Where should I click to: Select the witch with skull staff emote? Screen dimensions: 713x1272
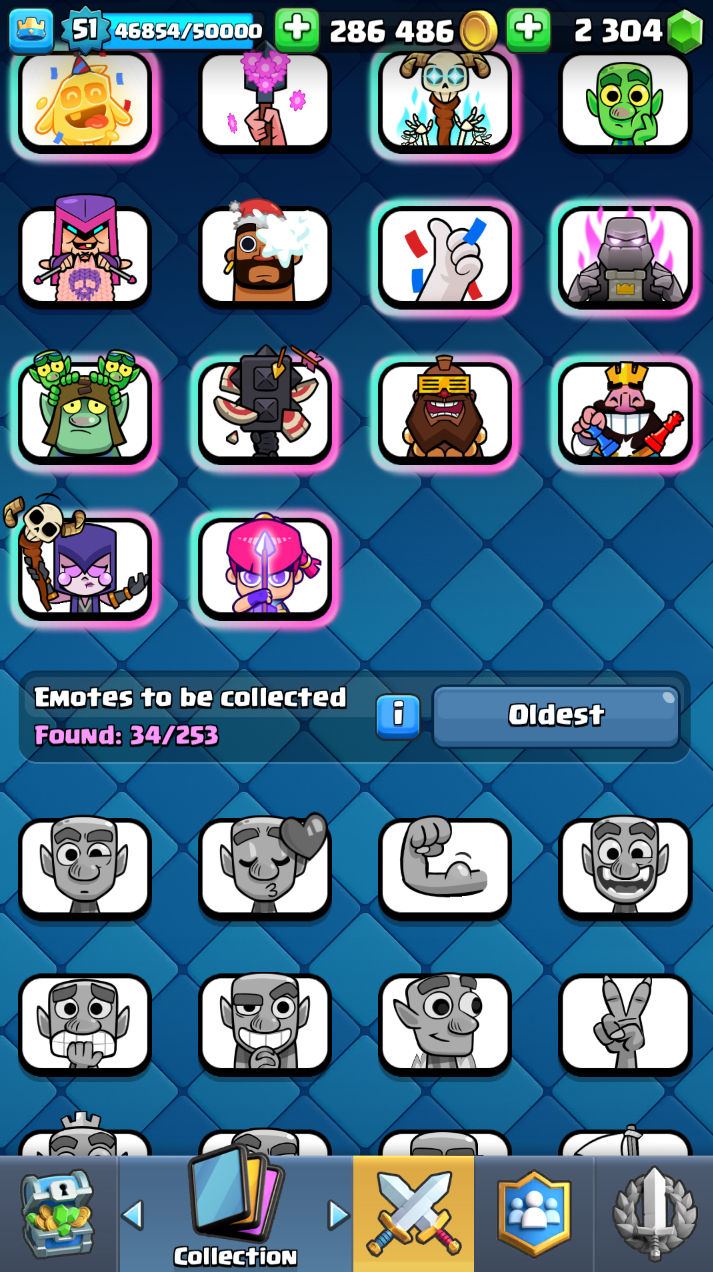85,566
